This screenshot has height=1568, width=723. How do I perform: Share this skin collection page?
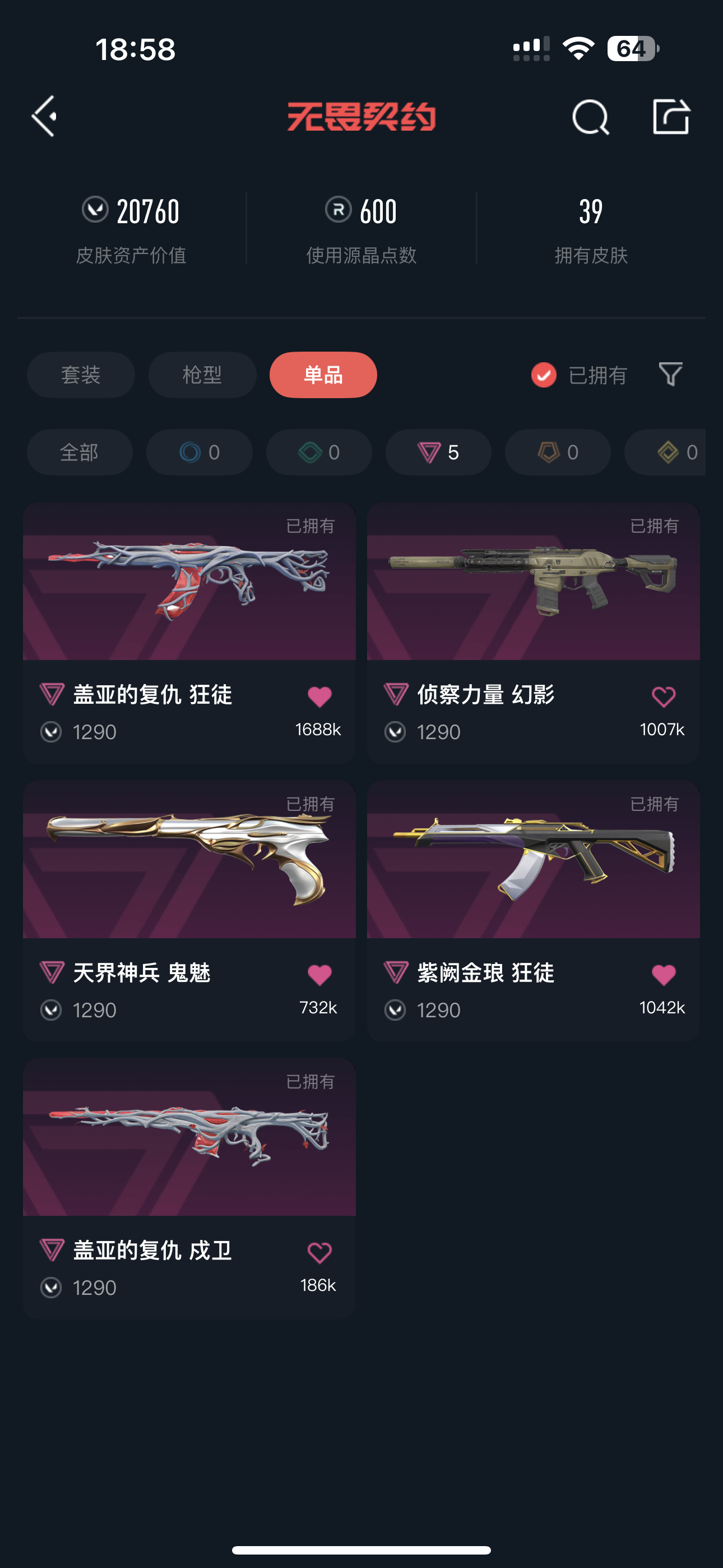click(x=671, y=116)
